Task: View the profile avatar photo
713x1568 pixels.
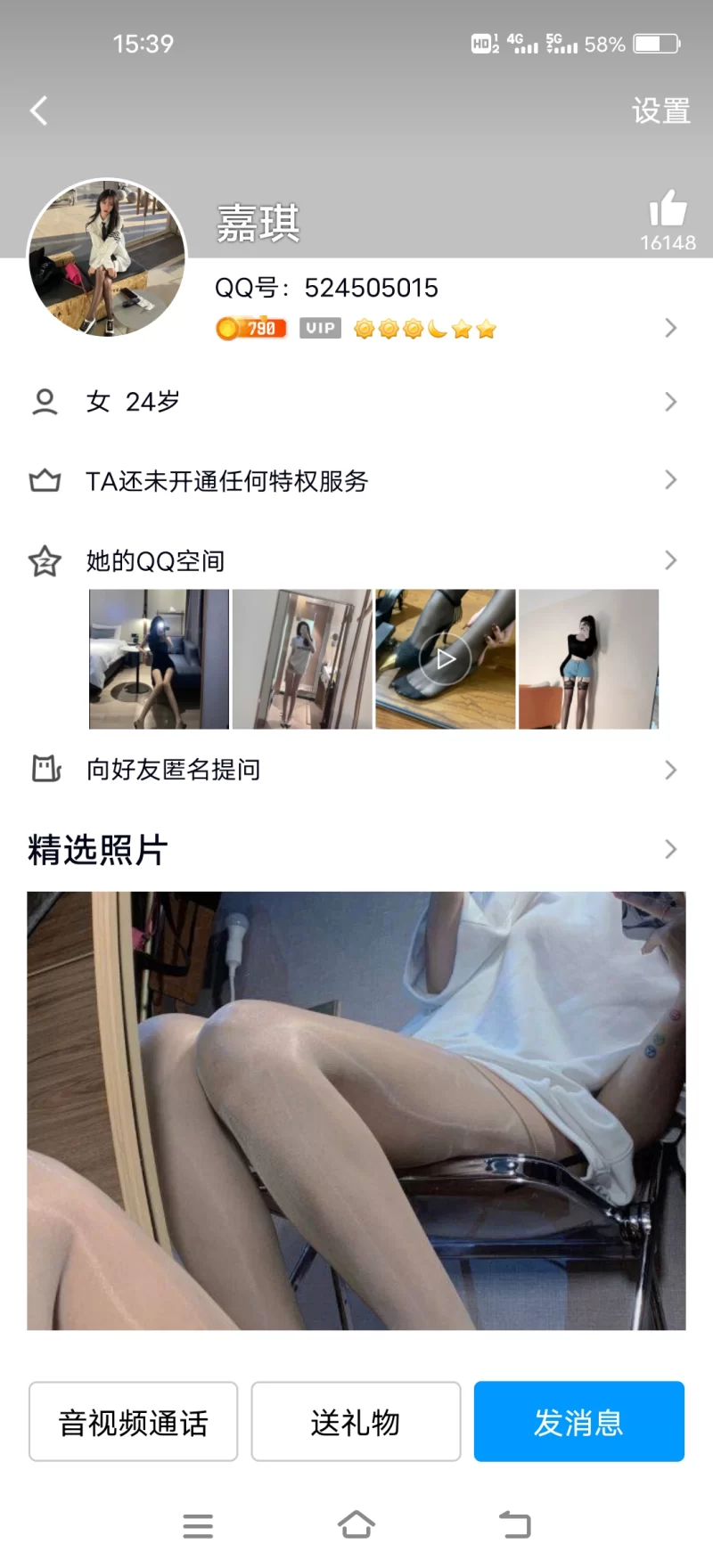Action: pos(107,258)
